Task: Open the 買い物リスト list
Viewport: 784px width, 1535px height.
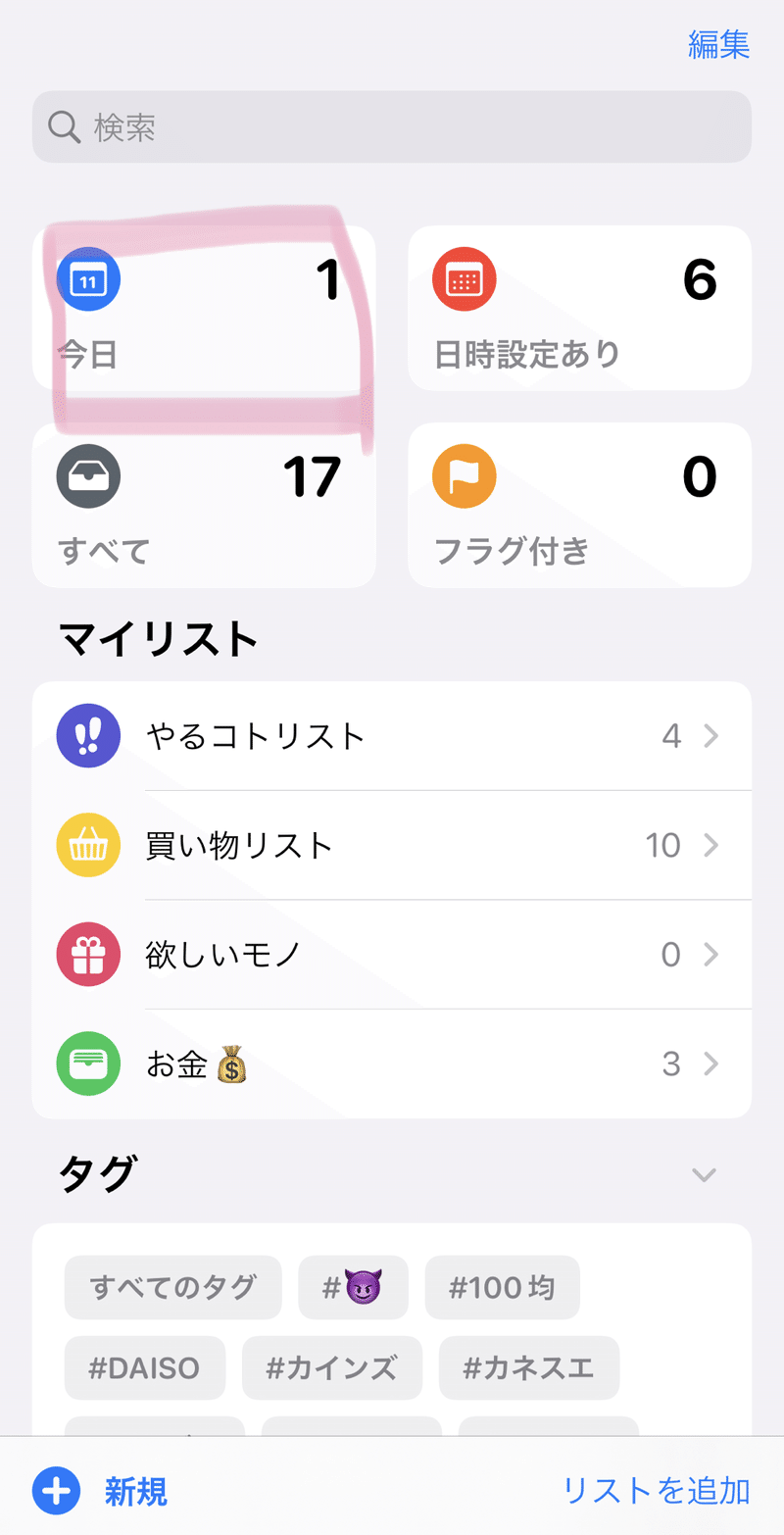Action: tap(392, 845)
